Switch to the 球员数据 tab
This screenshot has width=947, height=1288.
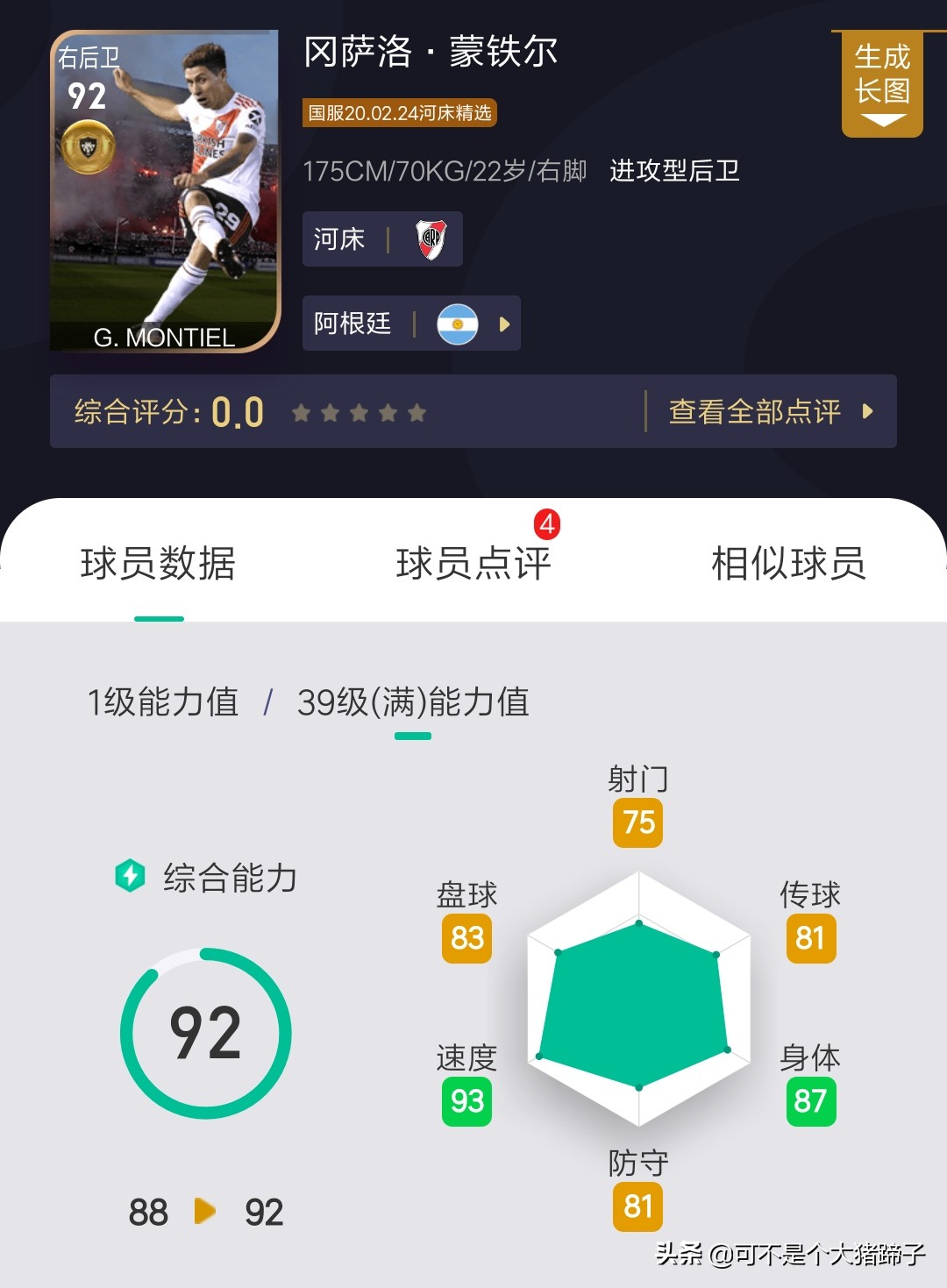158,564
